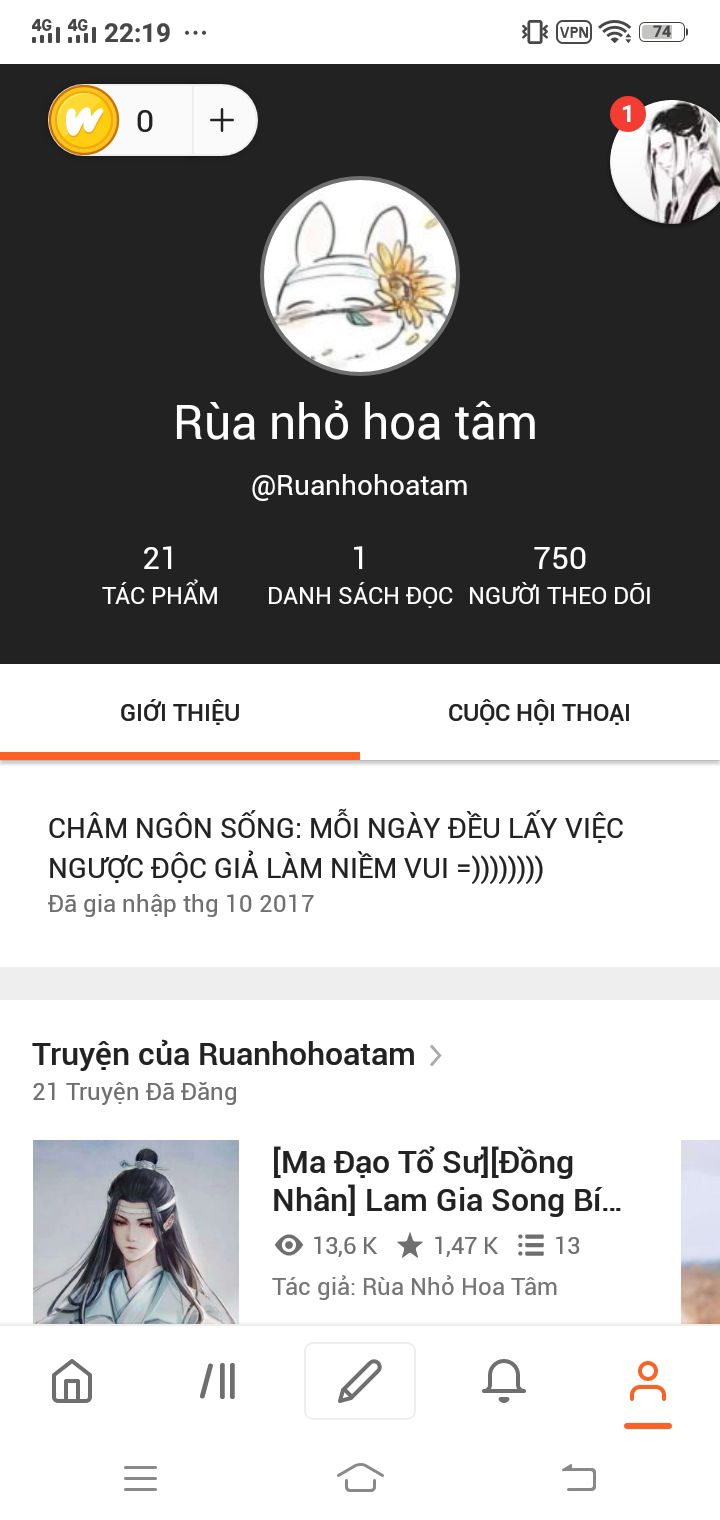Open the library tab
Viewport: 720px width, 1520px height.
click(x=217, y=1382)
